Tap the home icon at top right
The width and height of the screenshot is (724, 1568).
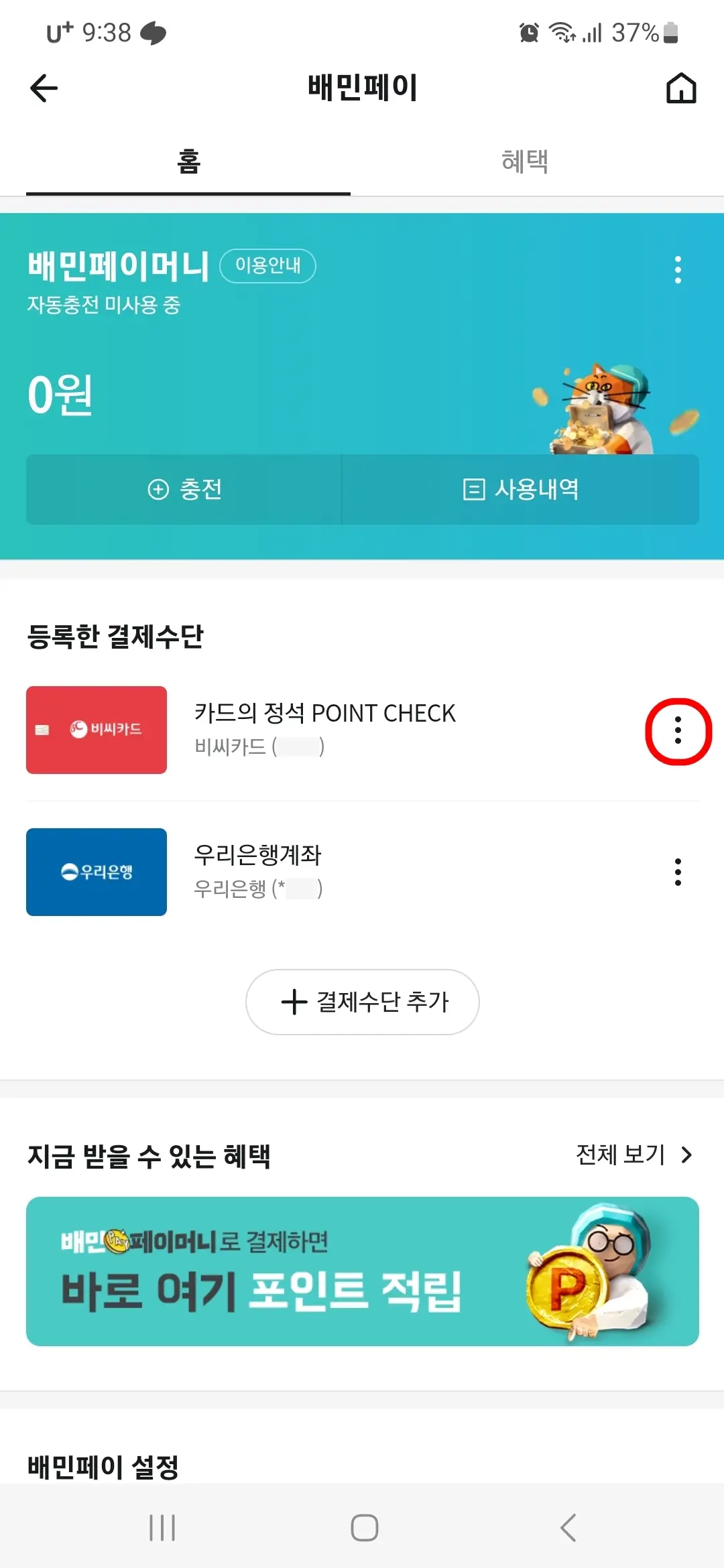681,87
